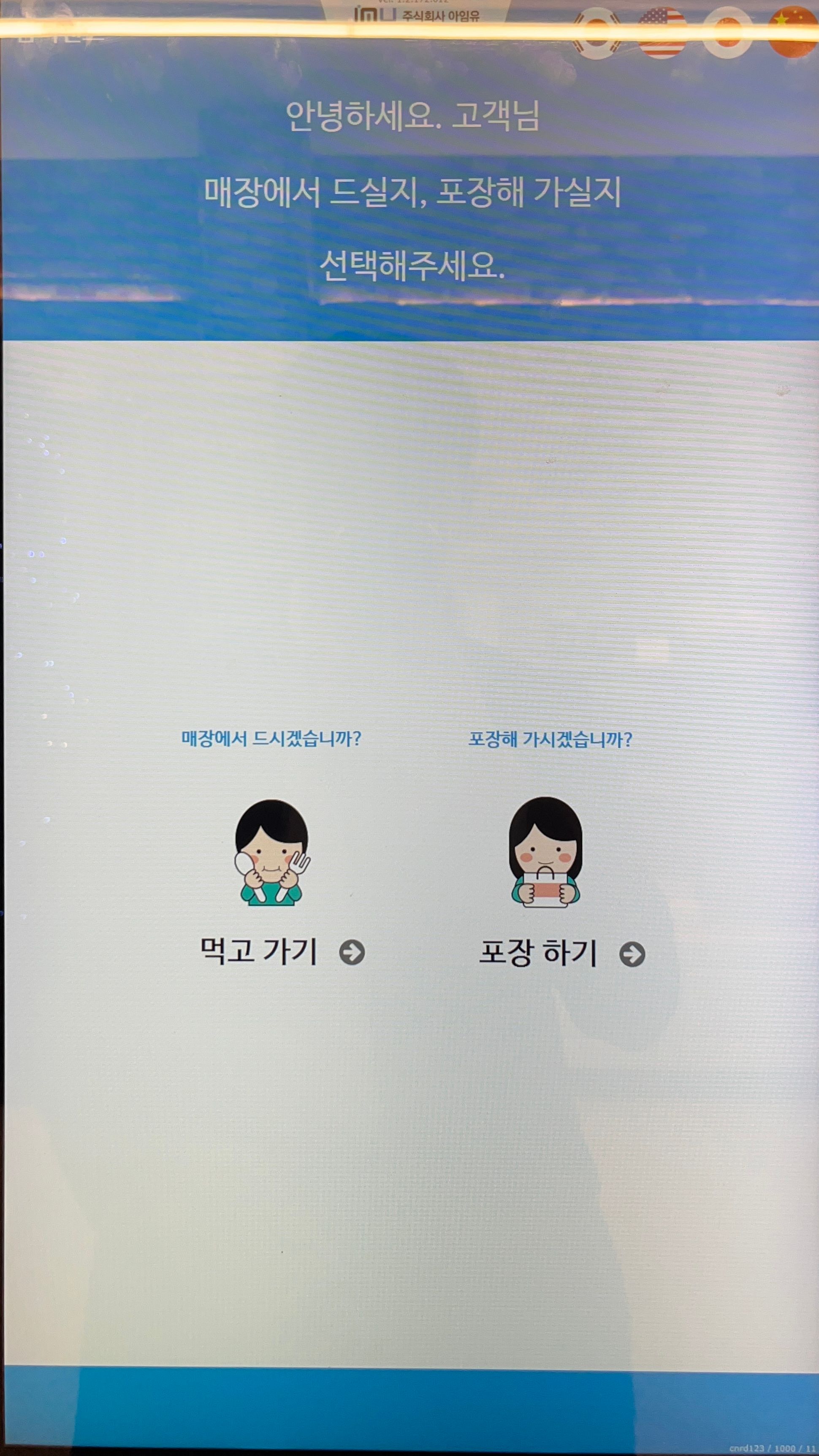The width and height of the screenshot is (819, 1456).
Task: Choose 먹고 가기 to eat in store
Action: pos(282,952)
